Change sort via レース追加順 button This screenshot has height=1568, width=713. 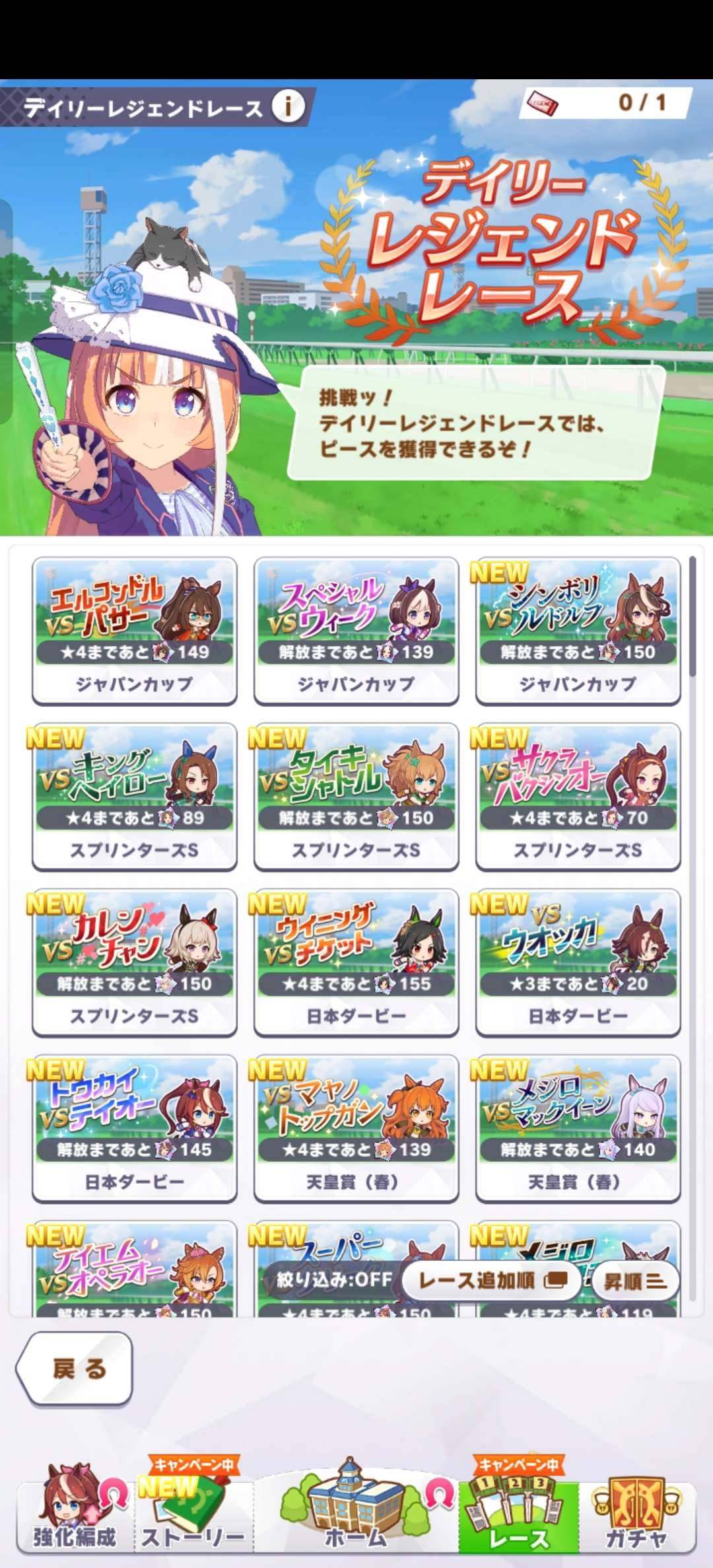(491, 1281)
